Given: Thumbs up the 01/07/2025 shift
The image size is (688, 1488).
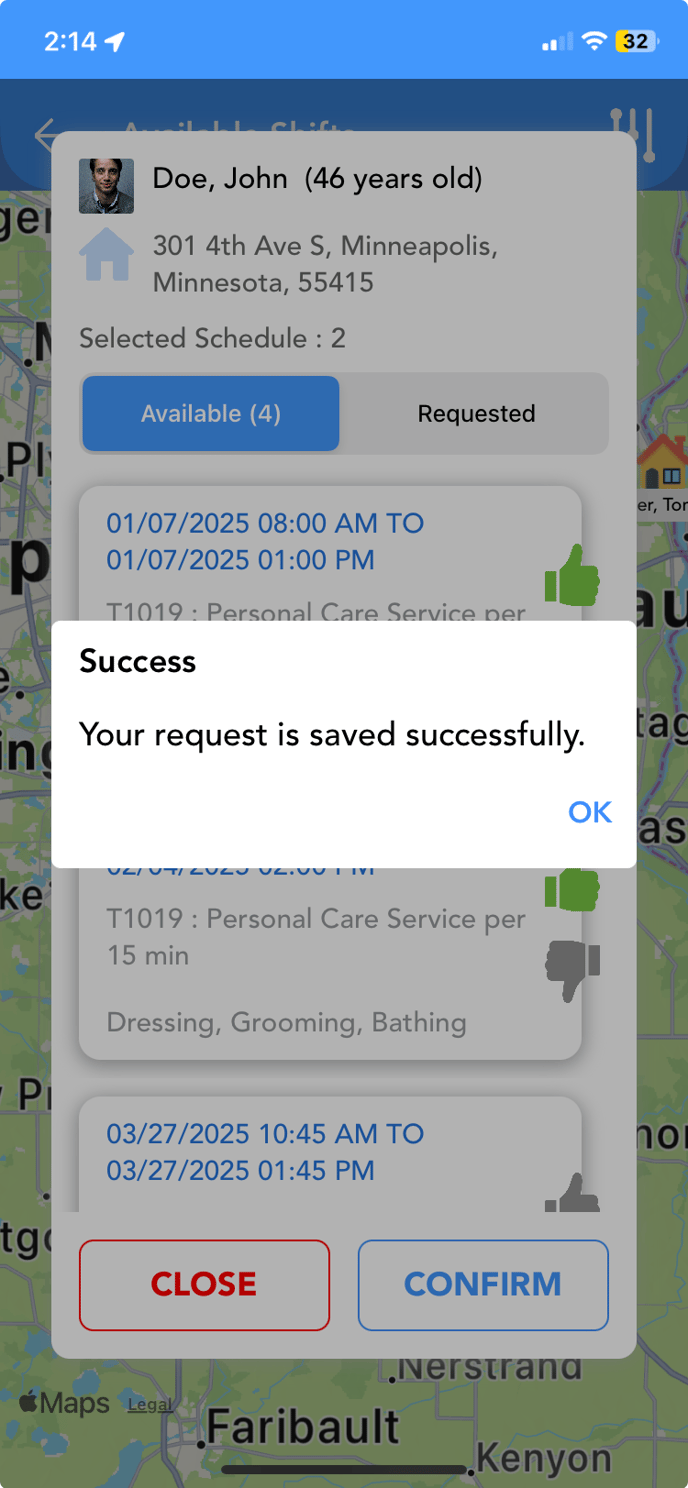Looking at the screenshot, I should pyautogui.click(x=572, y=576).
